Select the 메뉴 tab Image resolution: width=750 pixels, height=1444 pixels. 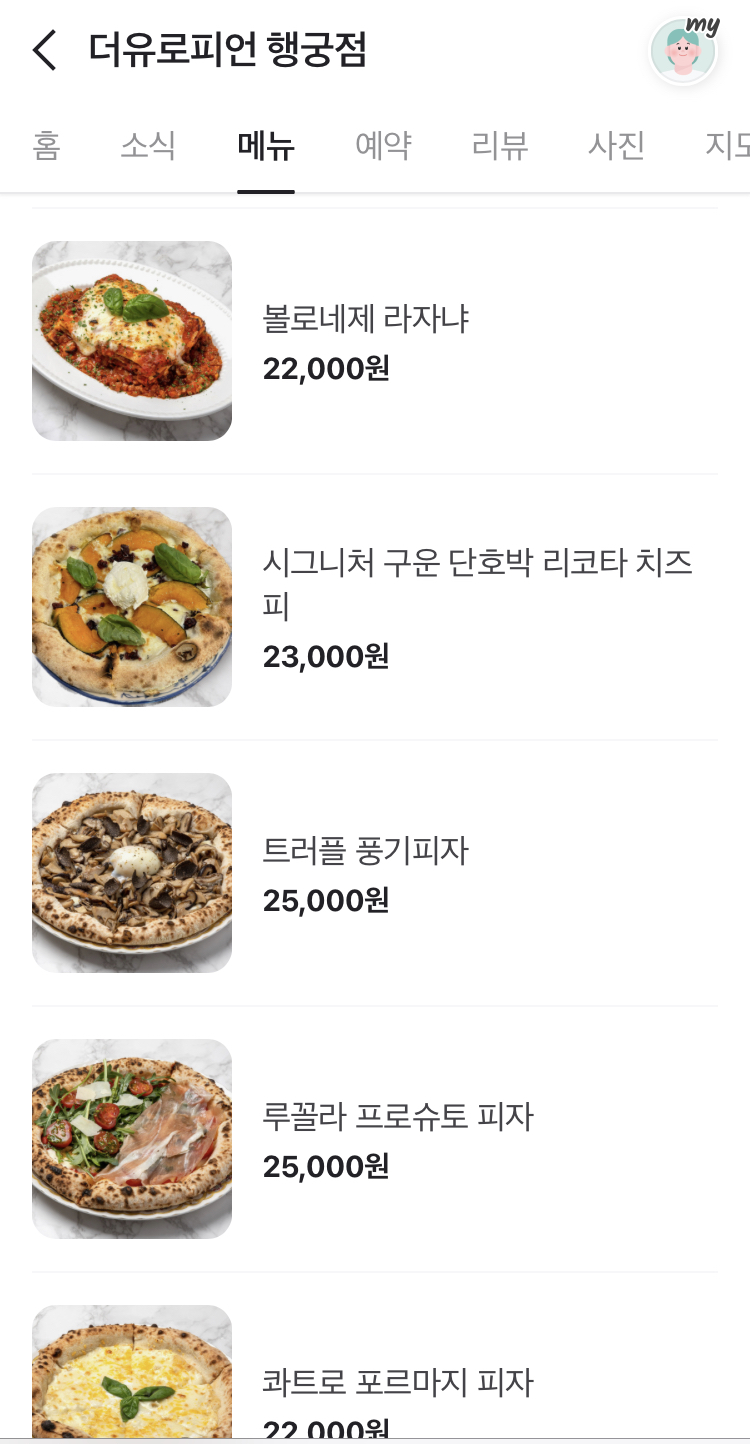coord(265,145)
